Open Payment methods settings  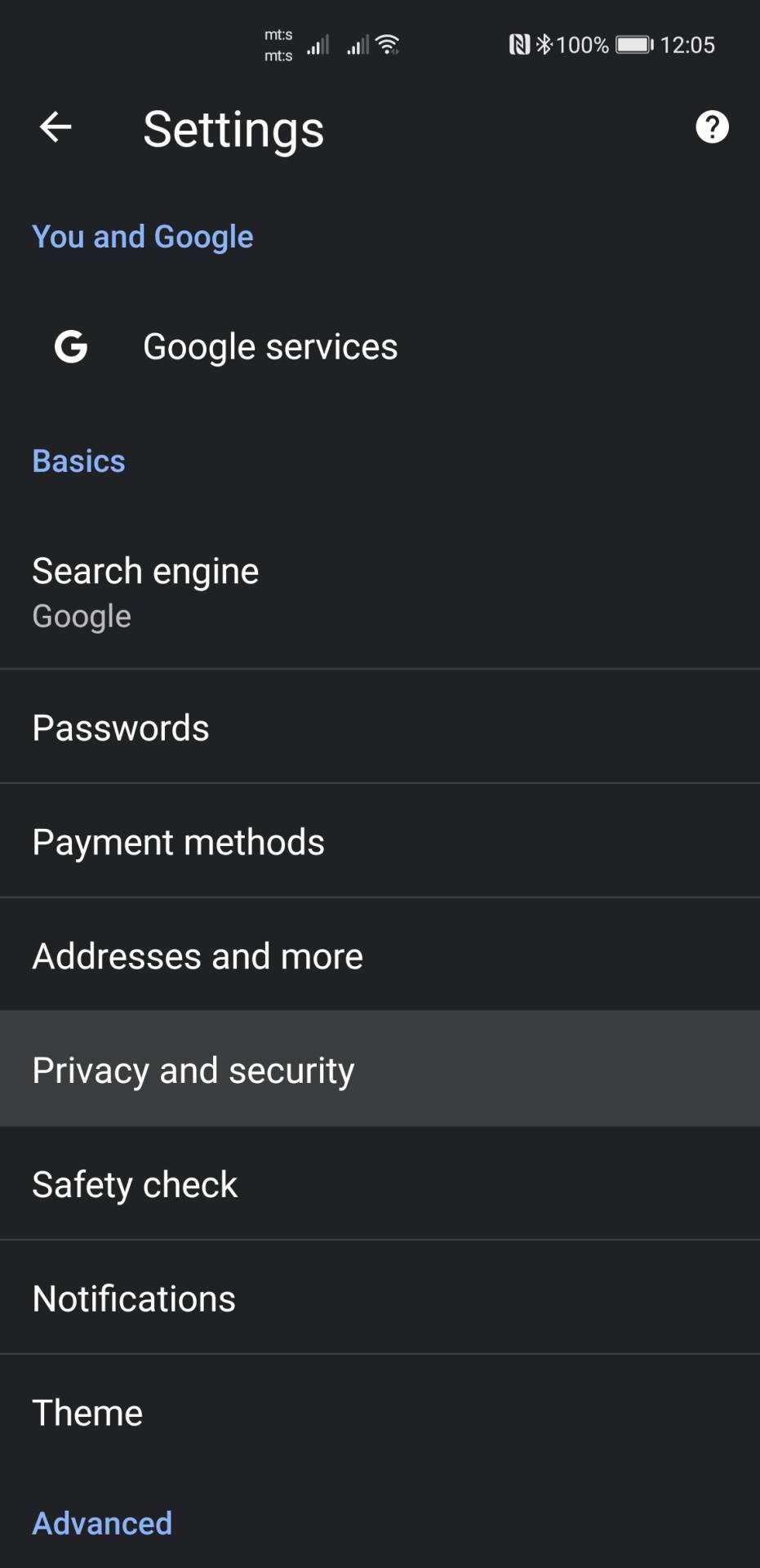click(178, 840)
